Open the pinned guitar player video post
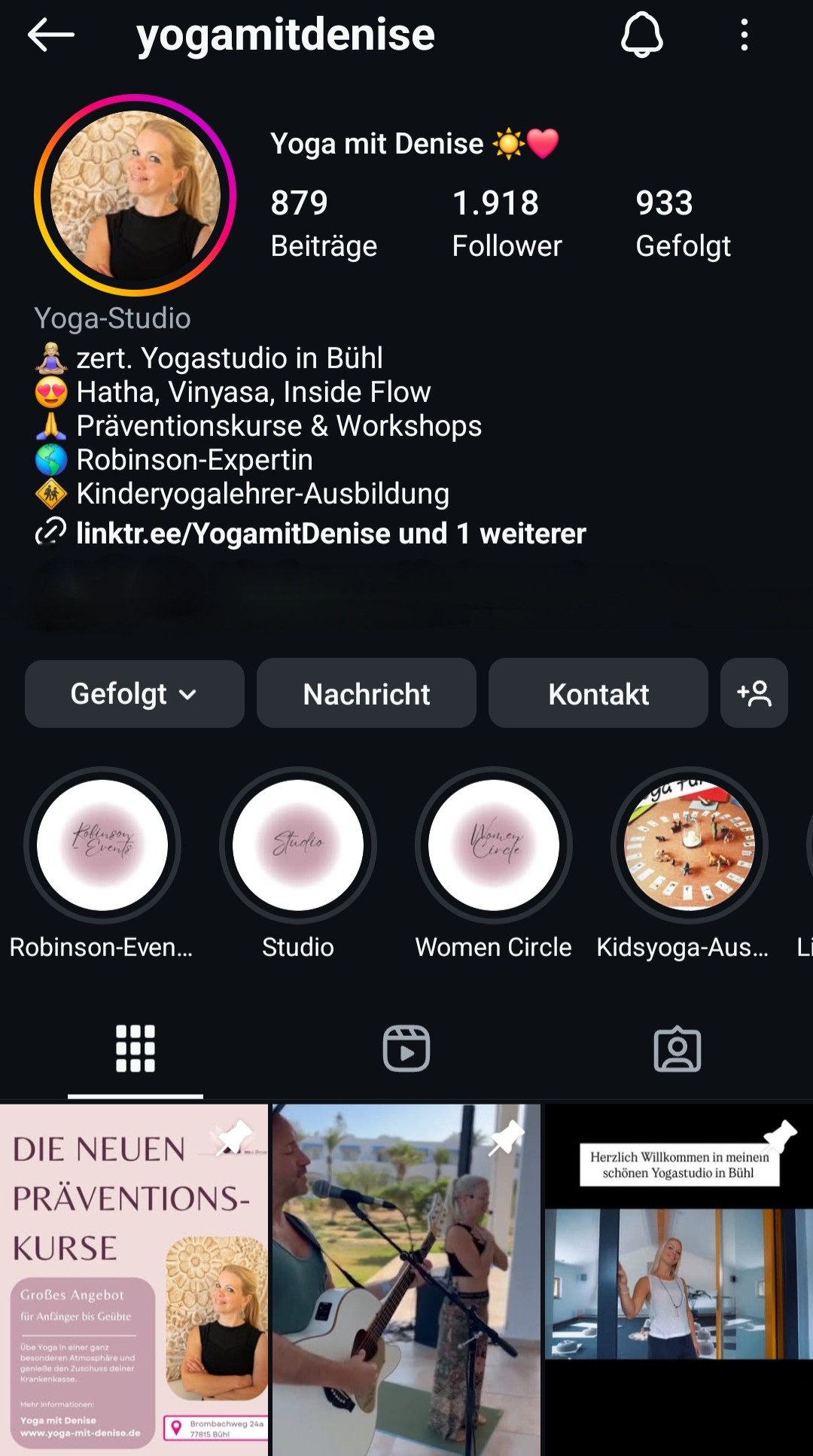Viewport: 813px width, 1456px height. [406, 1280]
